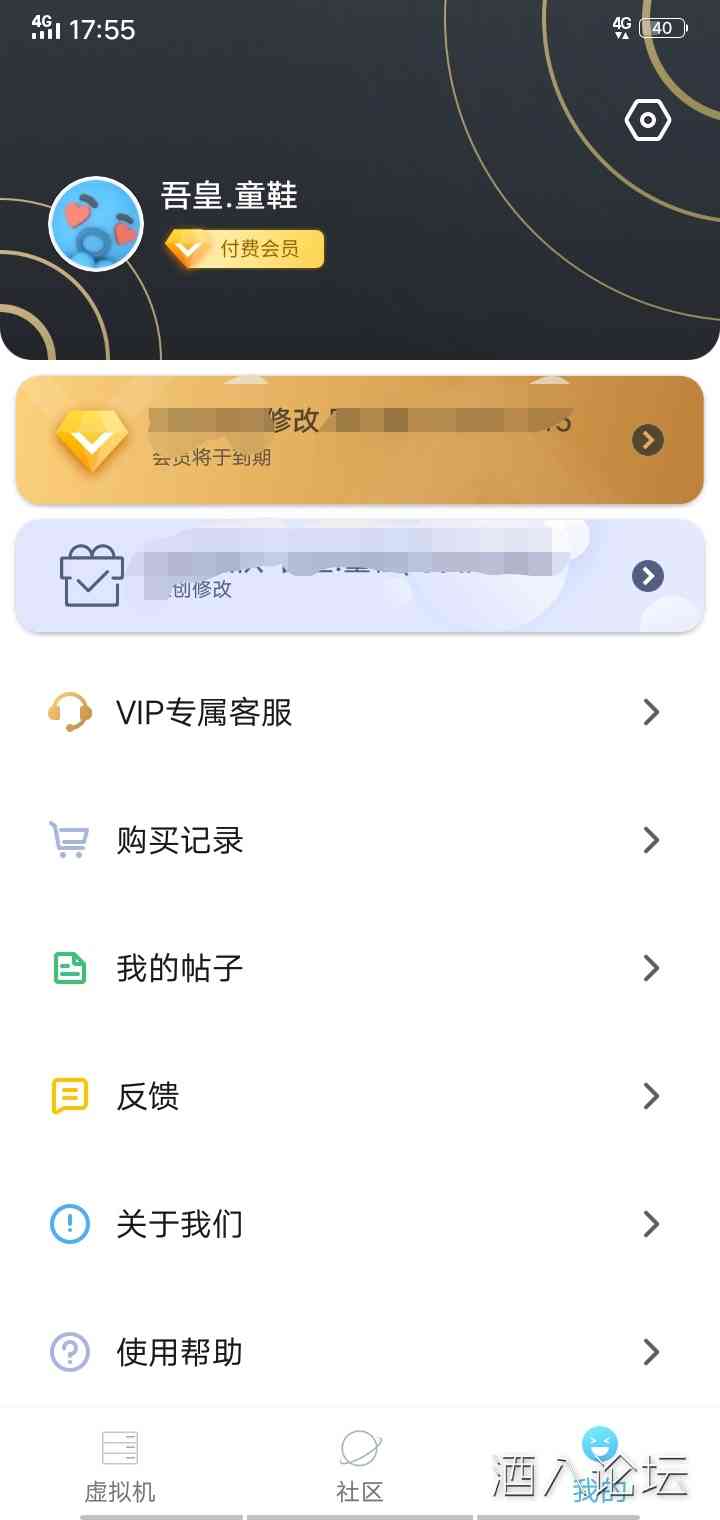
Task: Open 我的帖子 my posts
Action: 360,968
